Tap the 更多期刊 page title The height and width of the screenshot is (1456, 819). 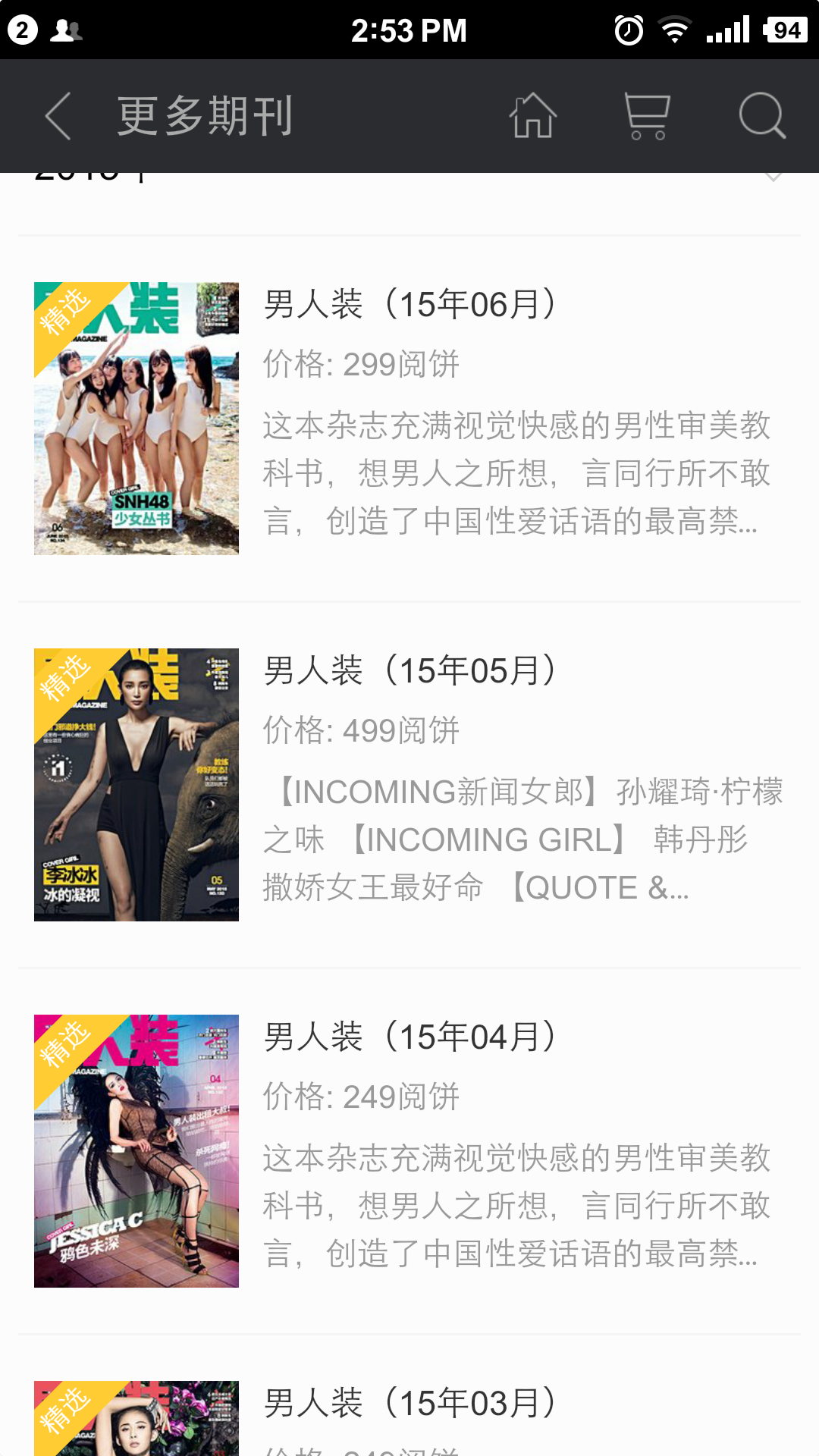[x=205, y=115]
